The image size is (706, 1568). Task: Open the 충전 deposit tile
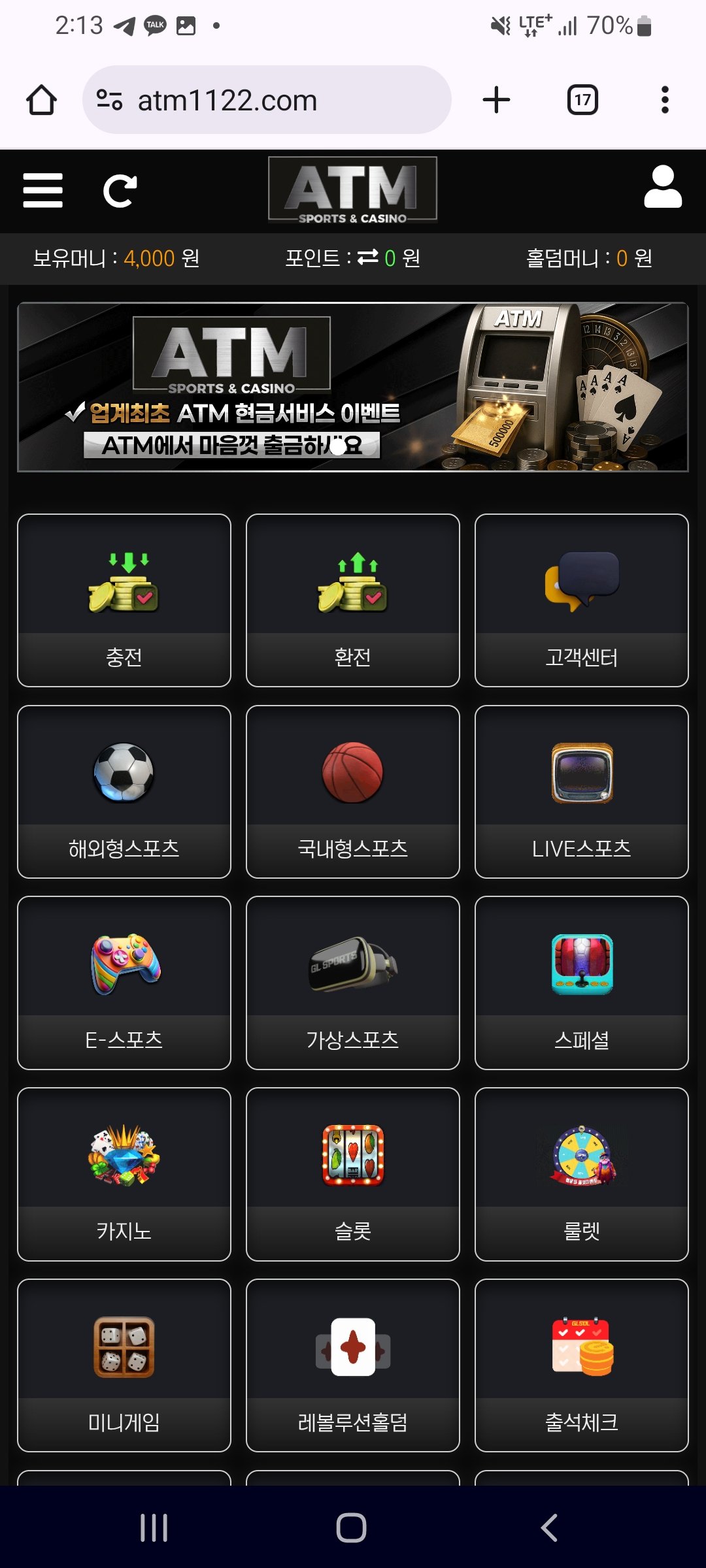coord(124,600)
